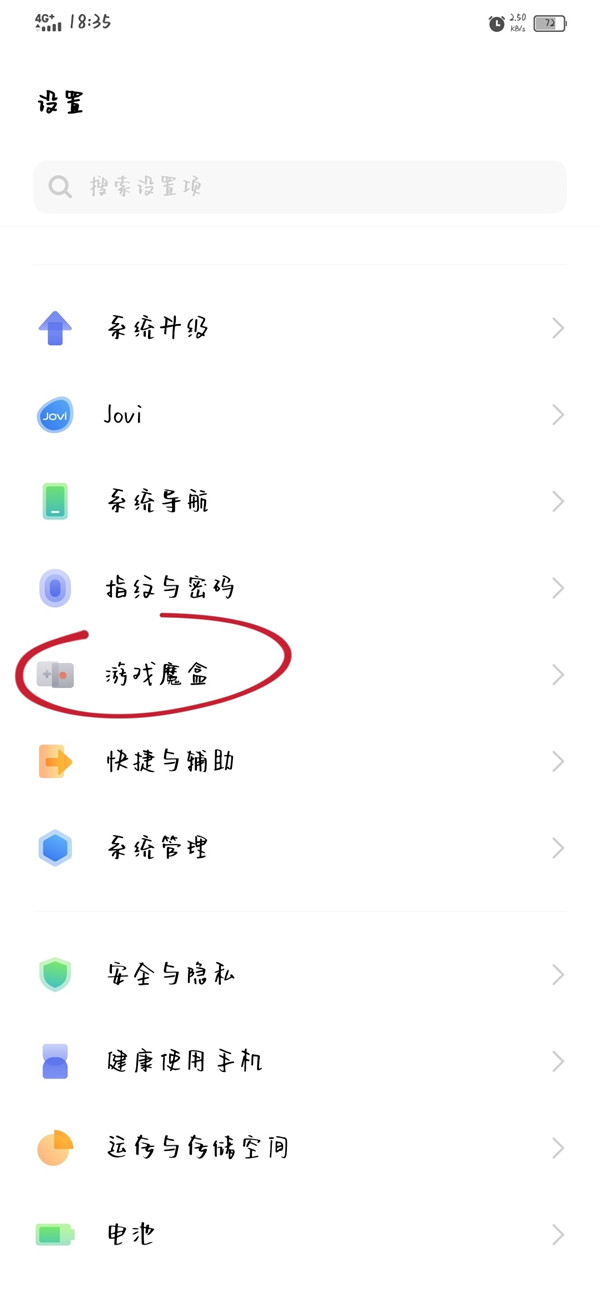The height and width of the screenshot is (1300, 600).
Task: Open 系统升级 settings
Action: tap(300, 328)
